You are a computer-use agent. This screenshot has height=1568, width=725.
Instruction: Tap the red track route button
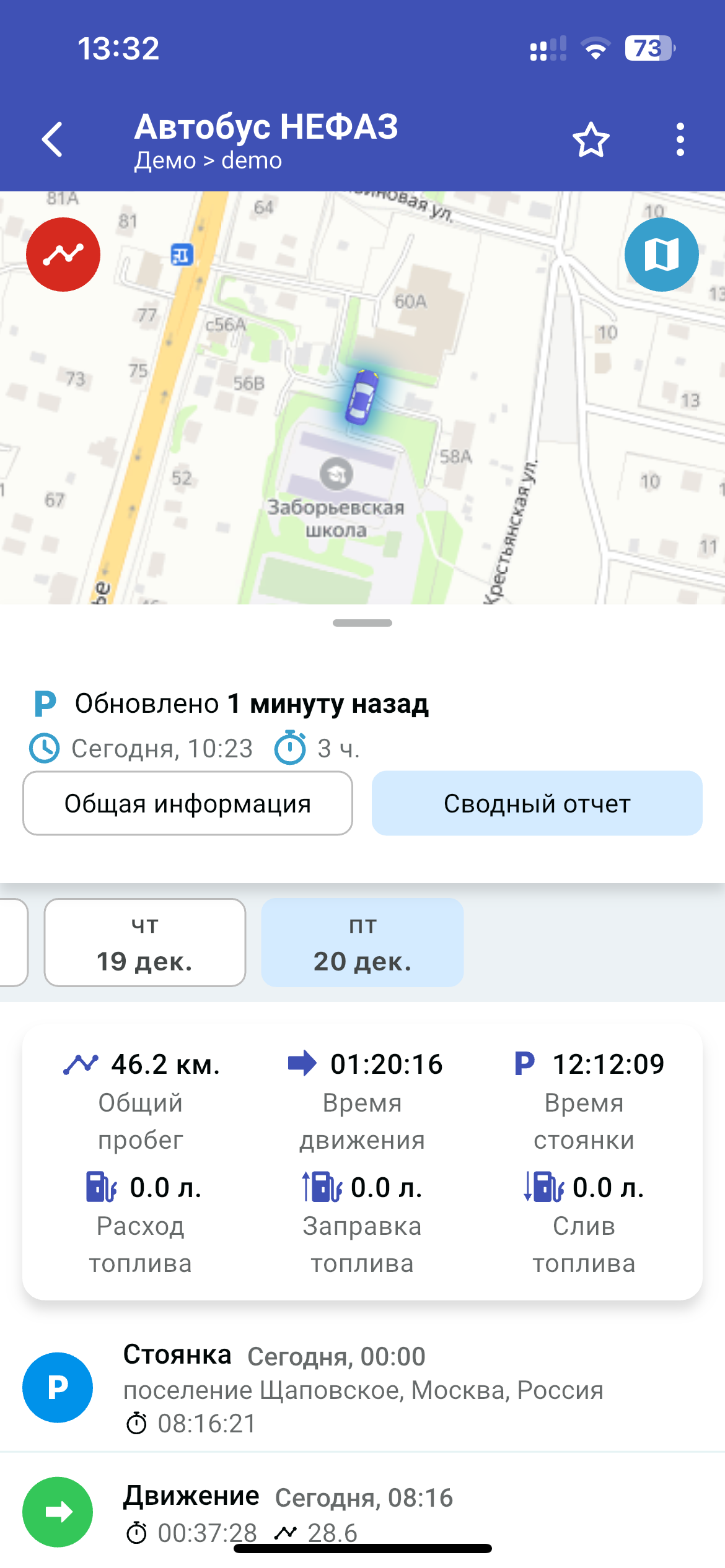pyautogui.click(x=63, y=255)
